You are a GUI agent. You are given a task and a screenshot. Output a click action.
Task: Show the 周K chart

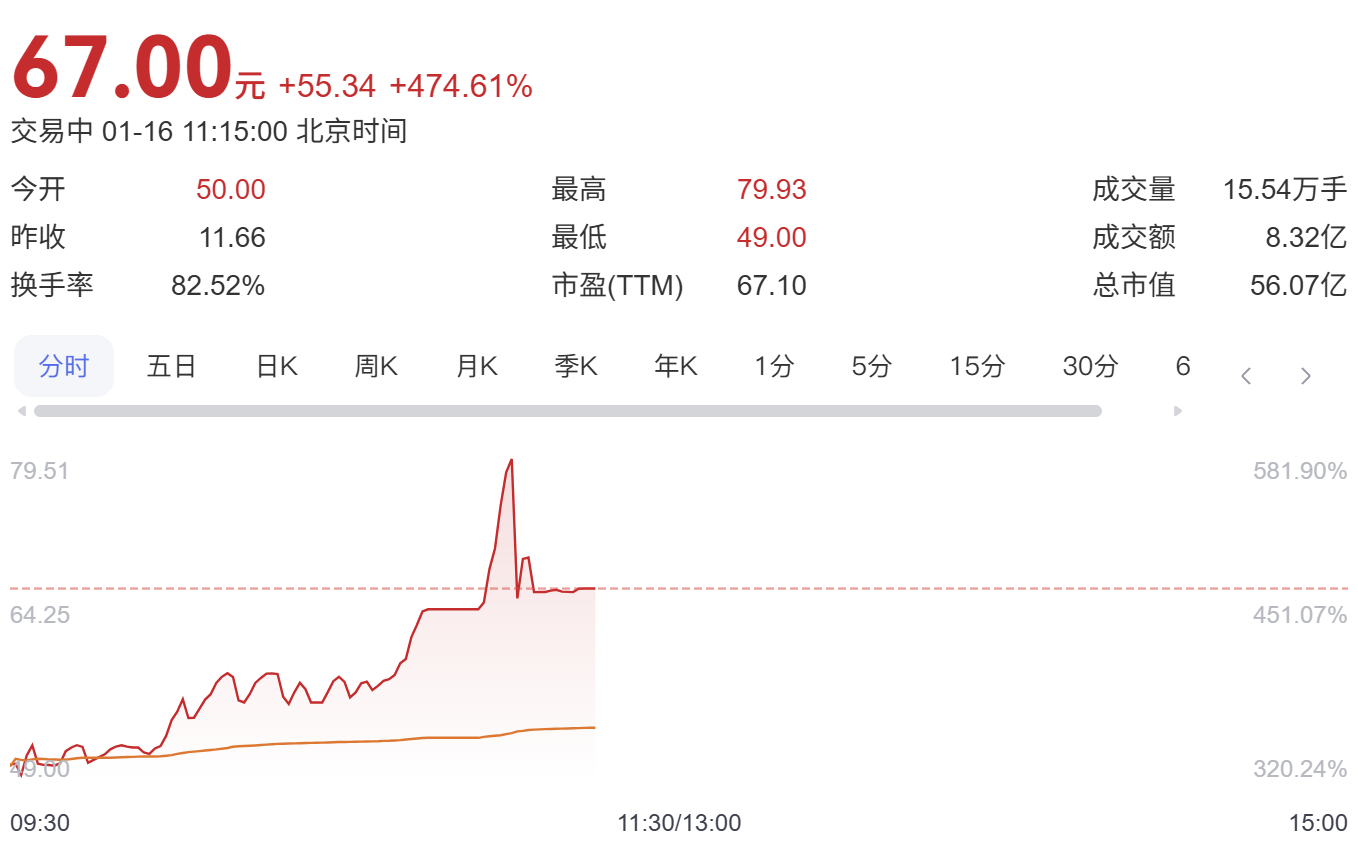tap(376, 367)
